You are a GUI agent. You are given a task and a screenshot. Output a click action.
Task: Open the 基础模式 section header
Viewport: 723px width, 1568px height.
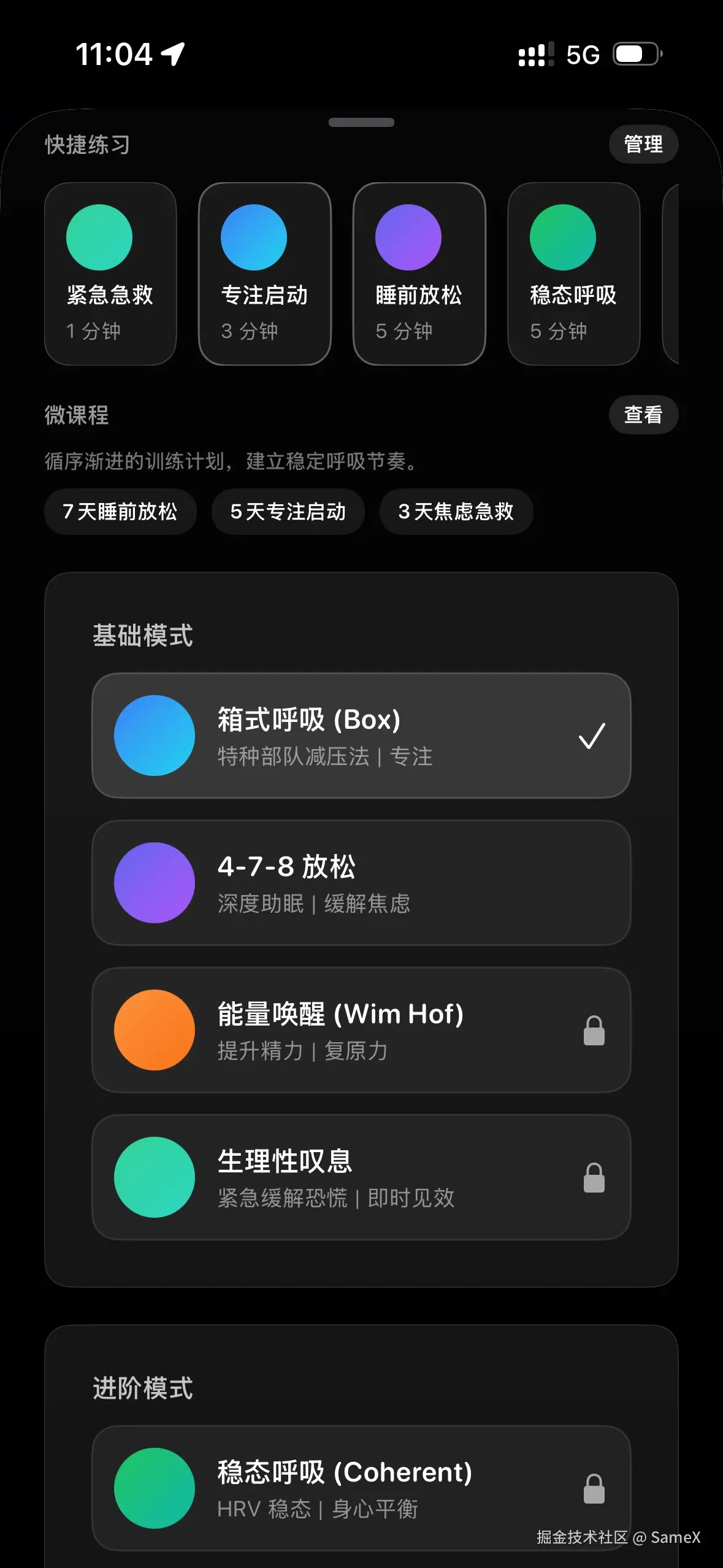click(142, 635)
